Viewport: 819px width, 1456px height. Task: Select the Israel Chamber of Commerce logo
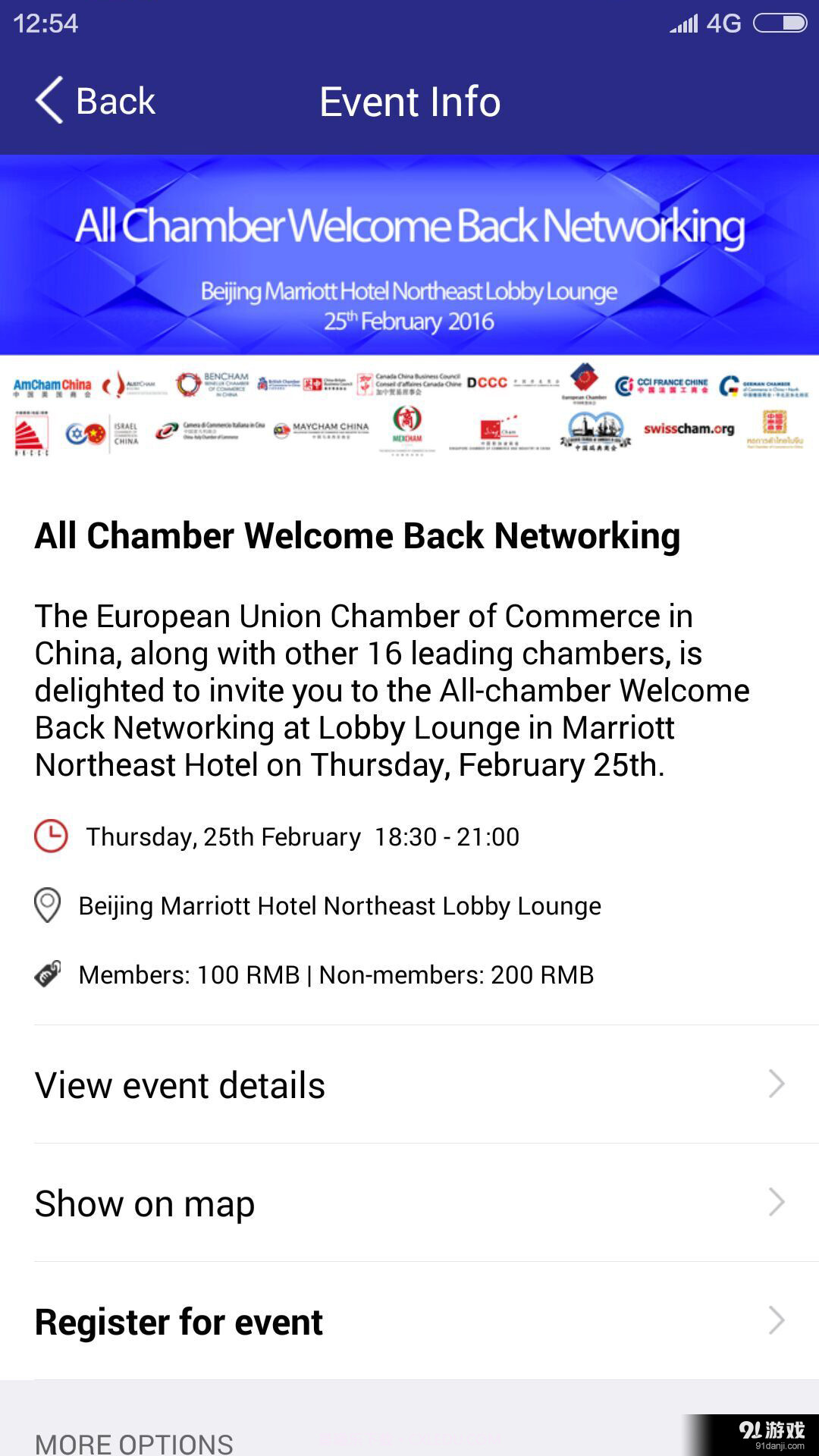pos(102,431)
